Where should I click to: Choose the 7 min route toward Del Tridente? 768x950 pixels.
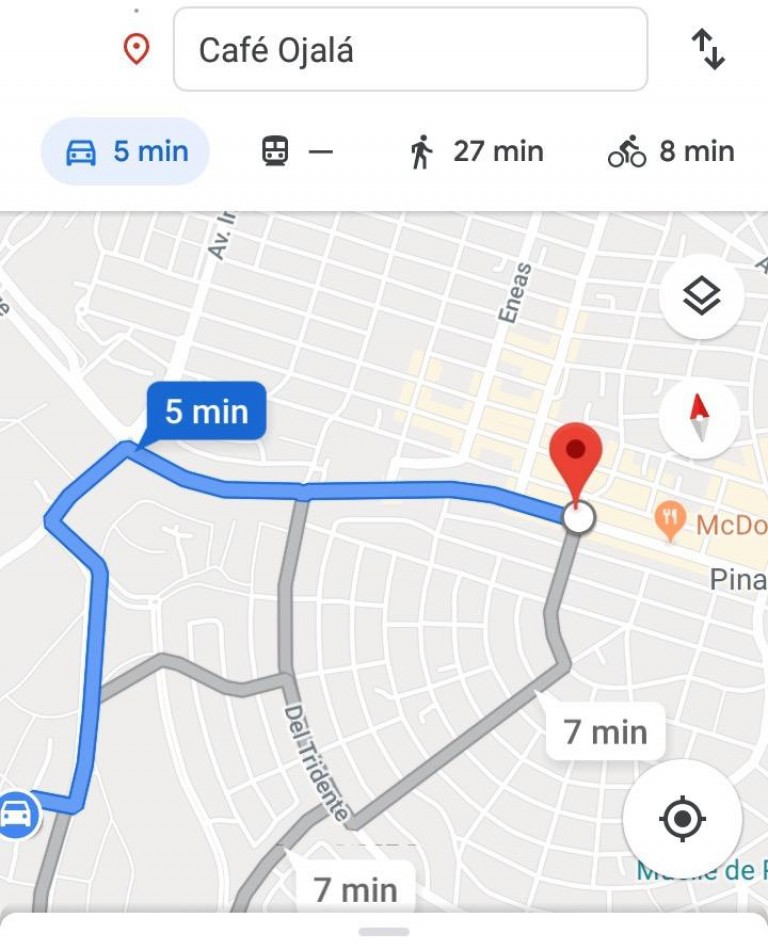pos(354,887)
